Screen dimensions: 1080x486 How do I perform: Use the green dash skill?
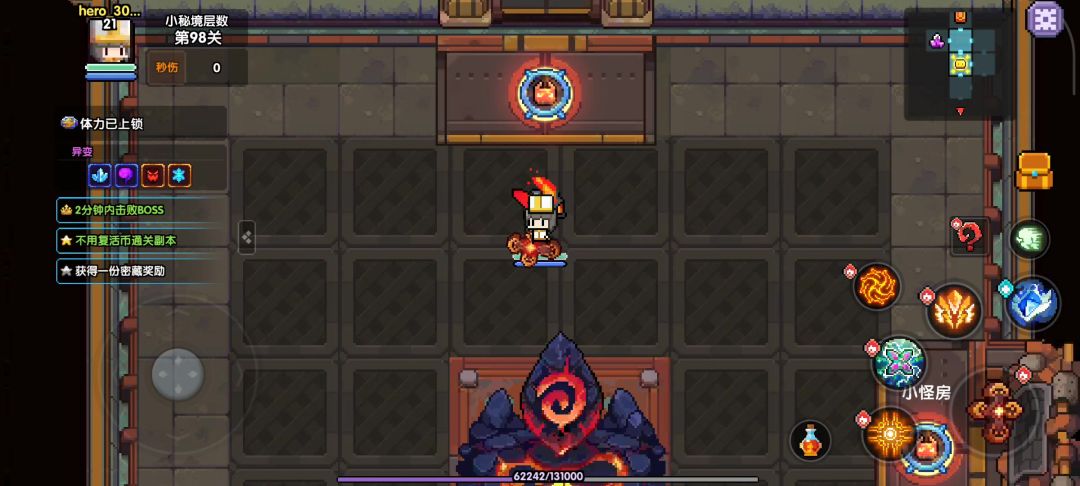[x=1029, y=238]
